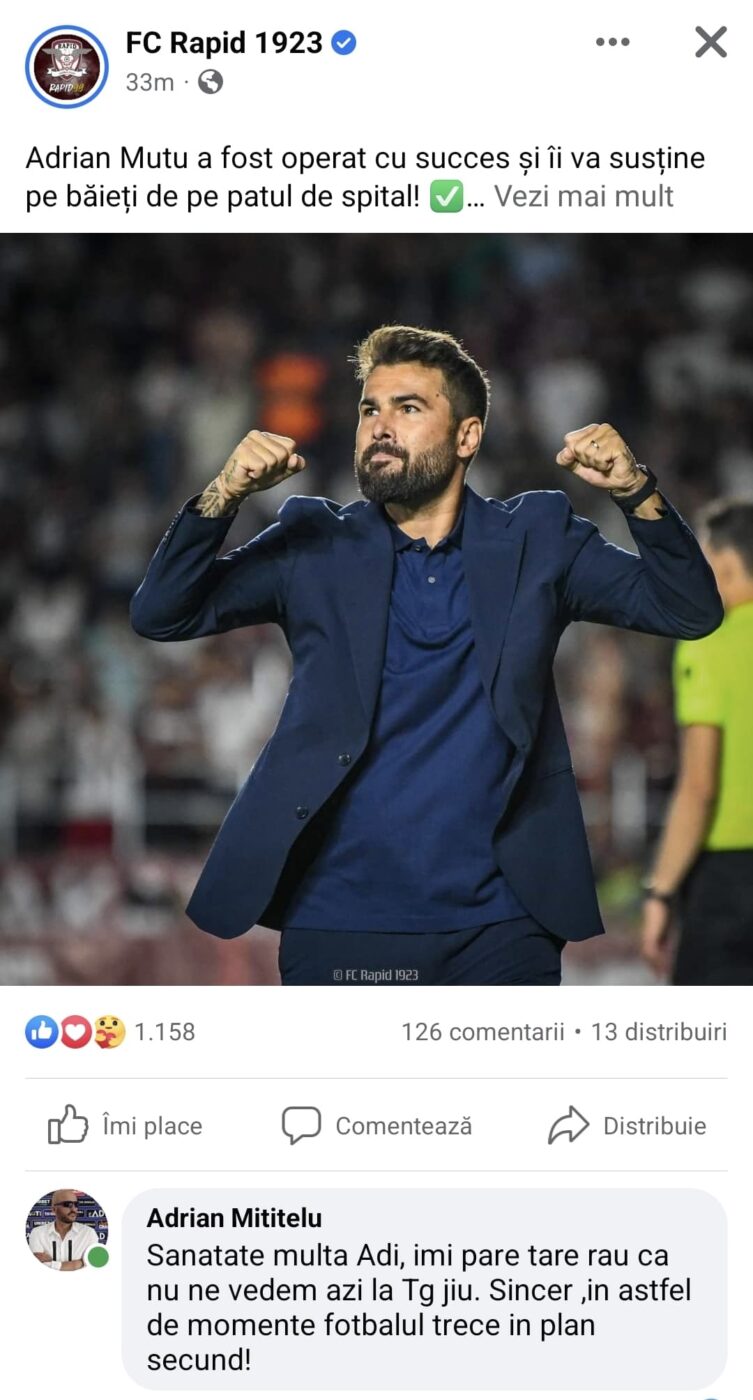Tap Comentează to write a comment

coord(377,1125)
